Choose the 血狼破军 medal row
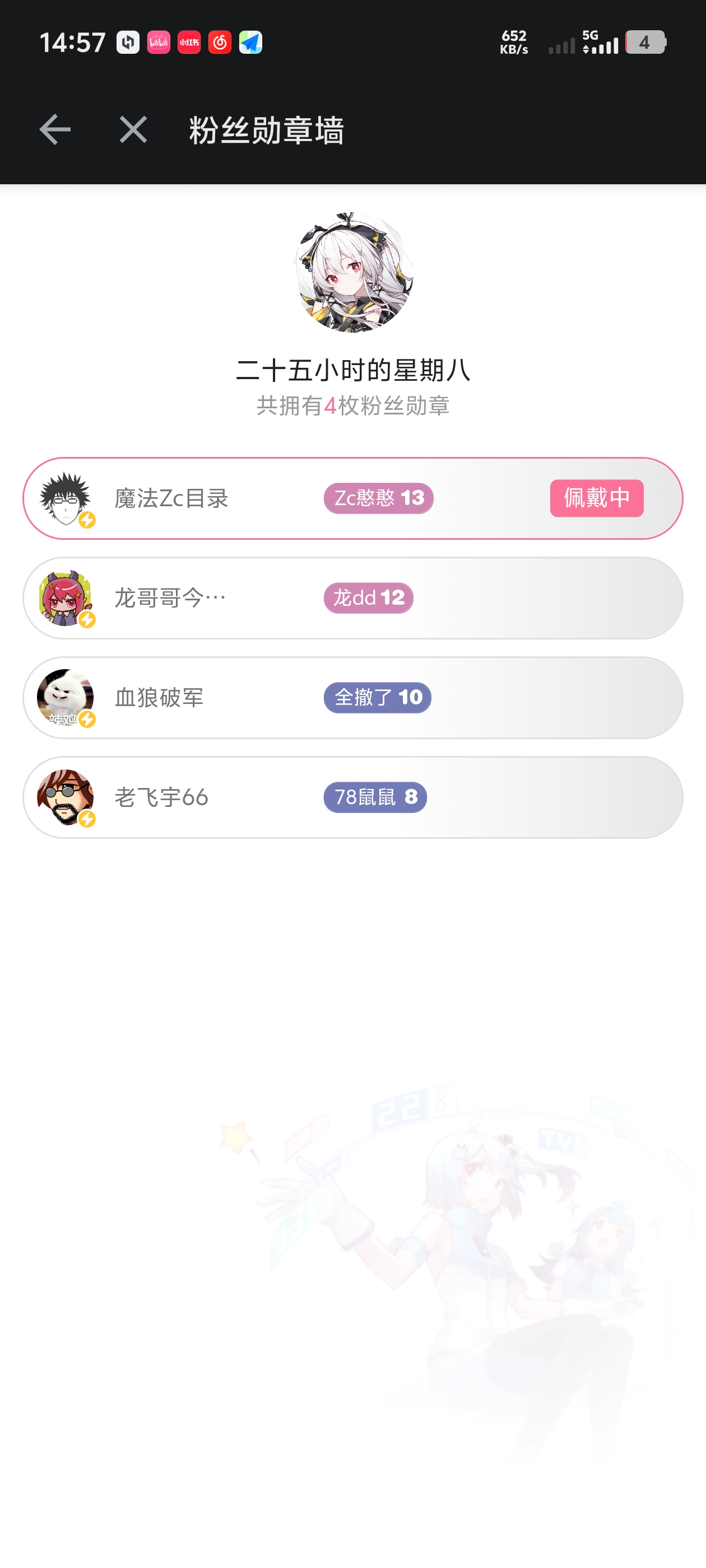706x1568 pixels. click(x=352, y=698)
